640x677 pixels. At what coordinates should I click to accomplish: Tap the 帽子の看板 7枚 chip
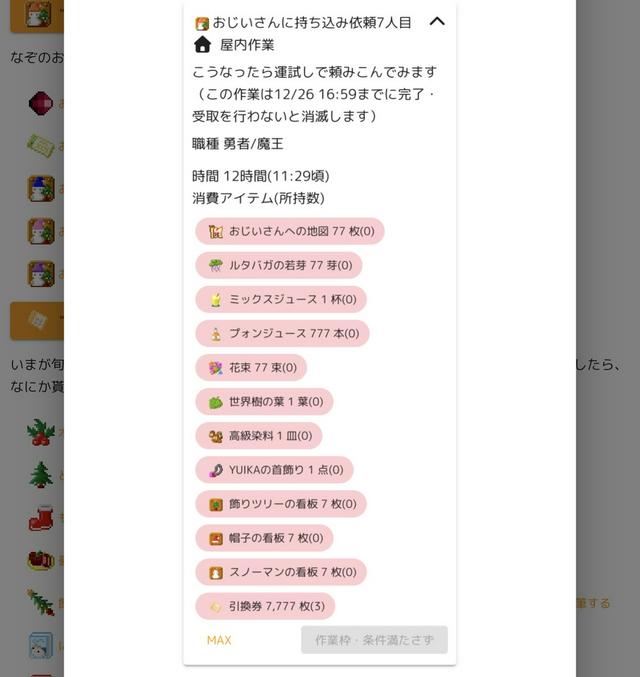click(x=264, y=538)
